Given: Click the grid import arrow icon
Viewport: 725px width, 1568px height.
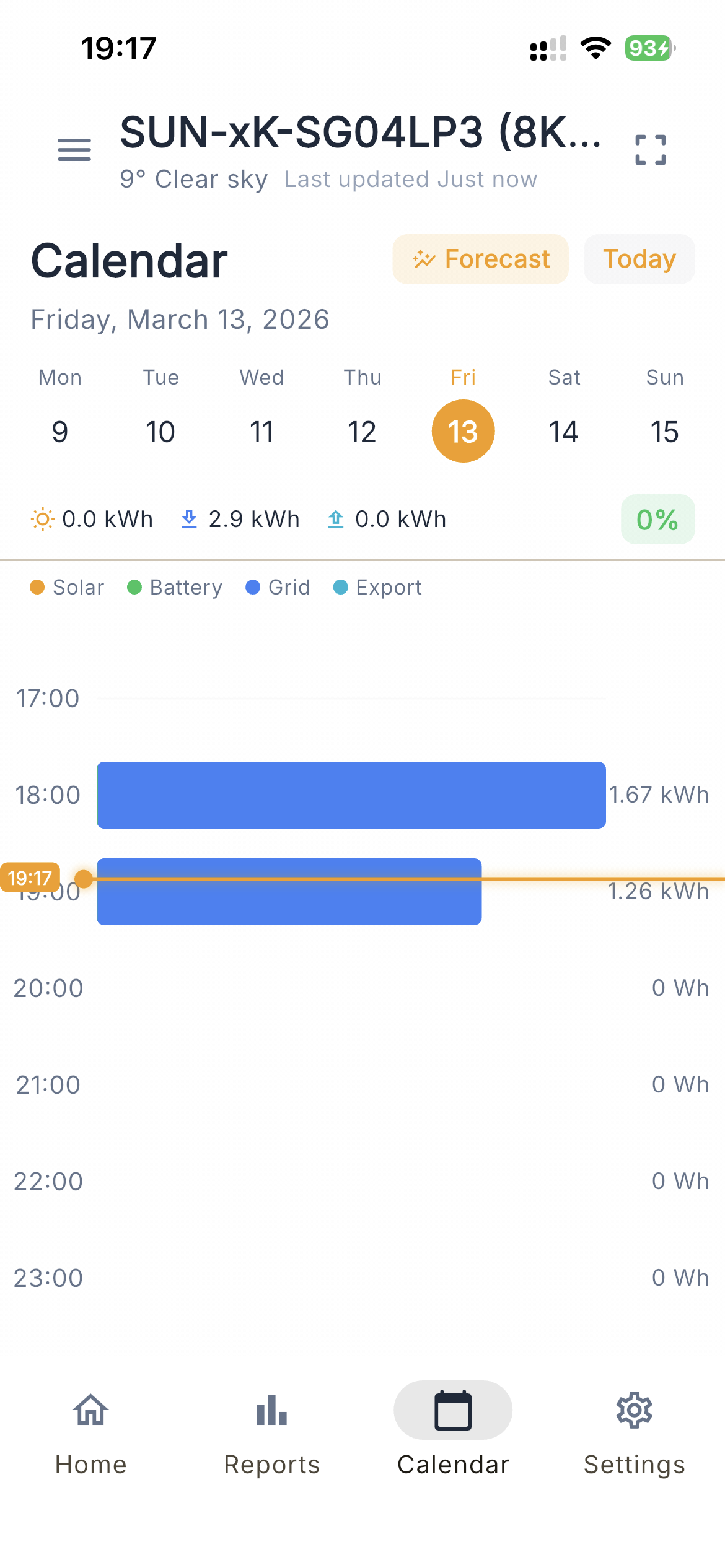Looking at the screenshot, I should 190,519.
